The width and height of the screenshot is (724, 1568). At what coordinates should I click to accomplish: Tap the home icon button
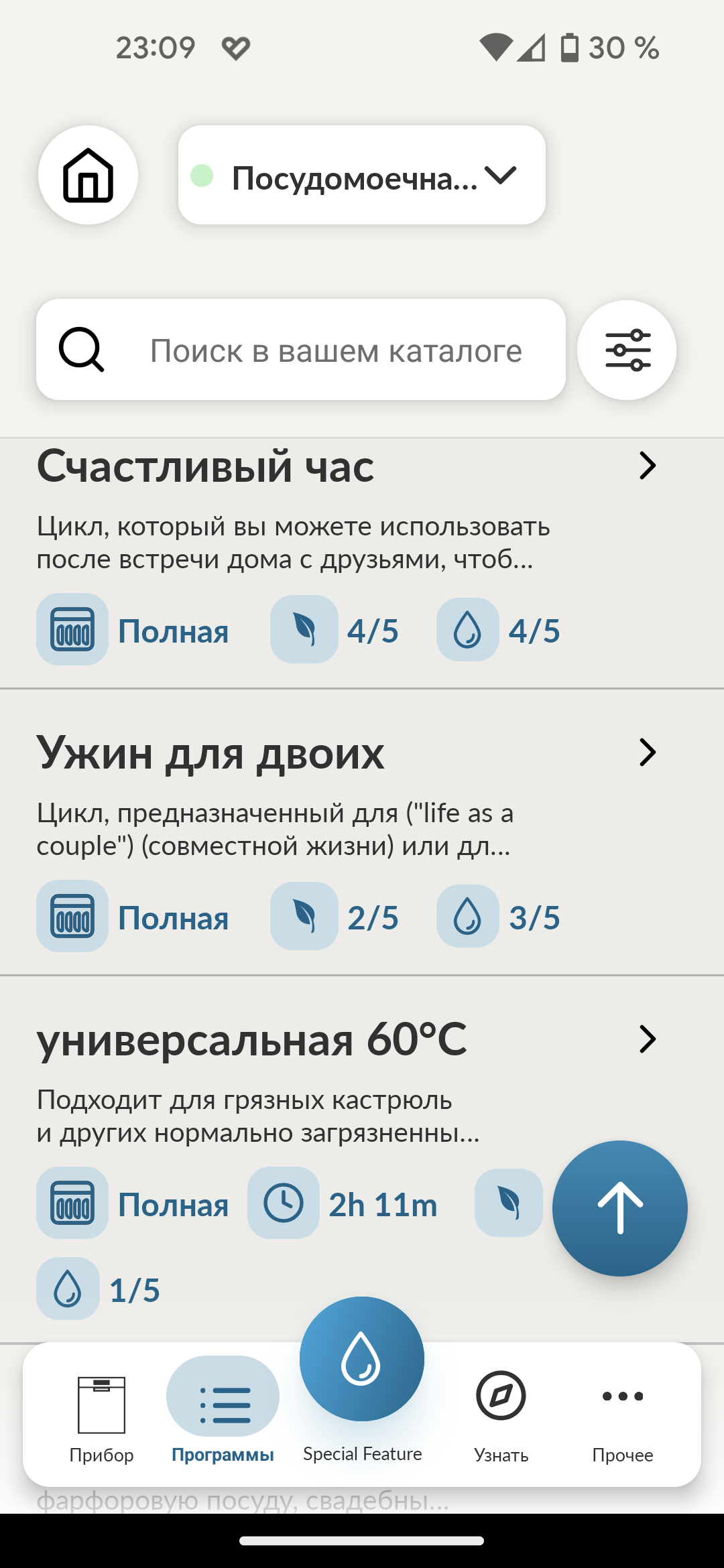88,175
